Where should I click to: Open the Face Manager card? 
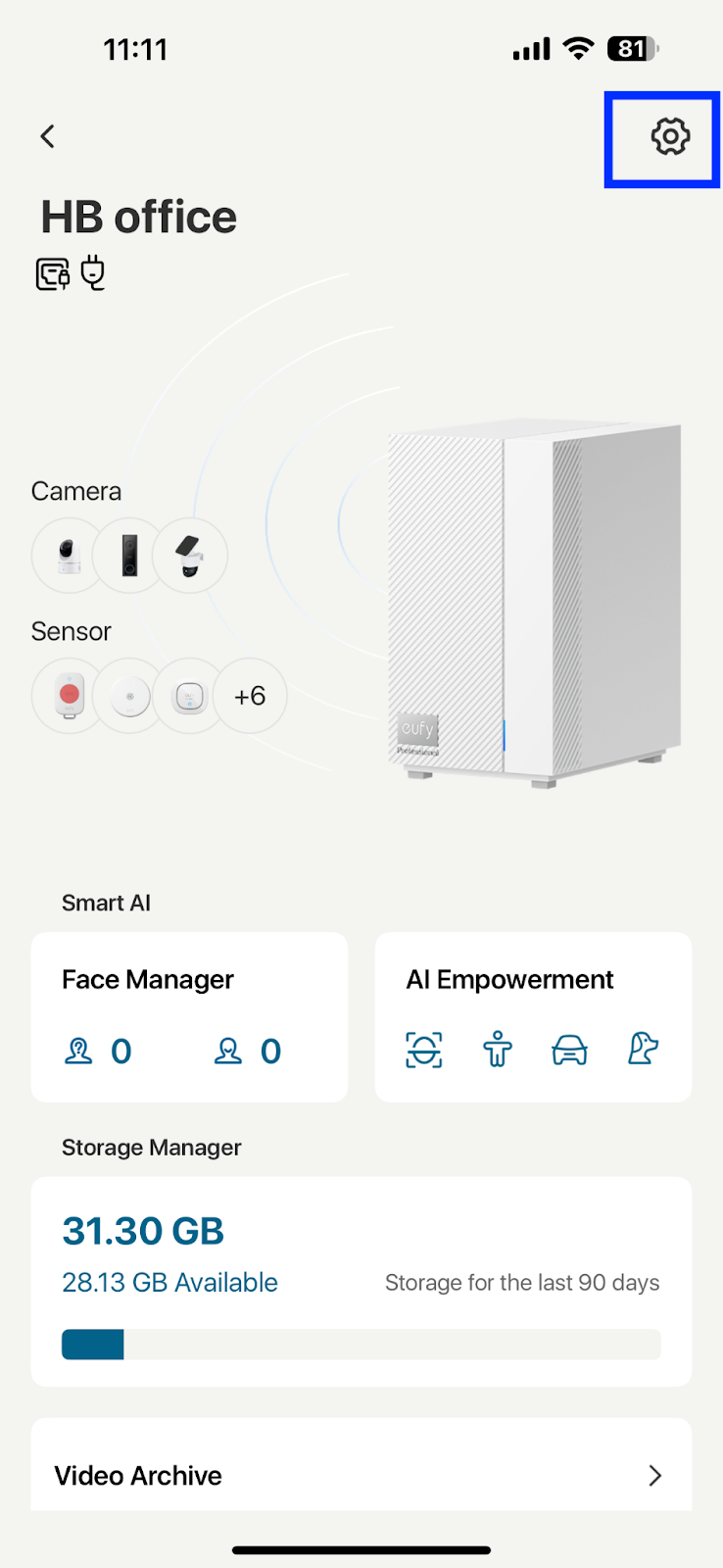(189, 1016)
